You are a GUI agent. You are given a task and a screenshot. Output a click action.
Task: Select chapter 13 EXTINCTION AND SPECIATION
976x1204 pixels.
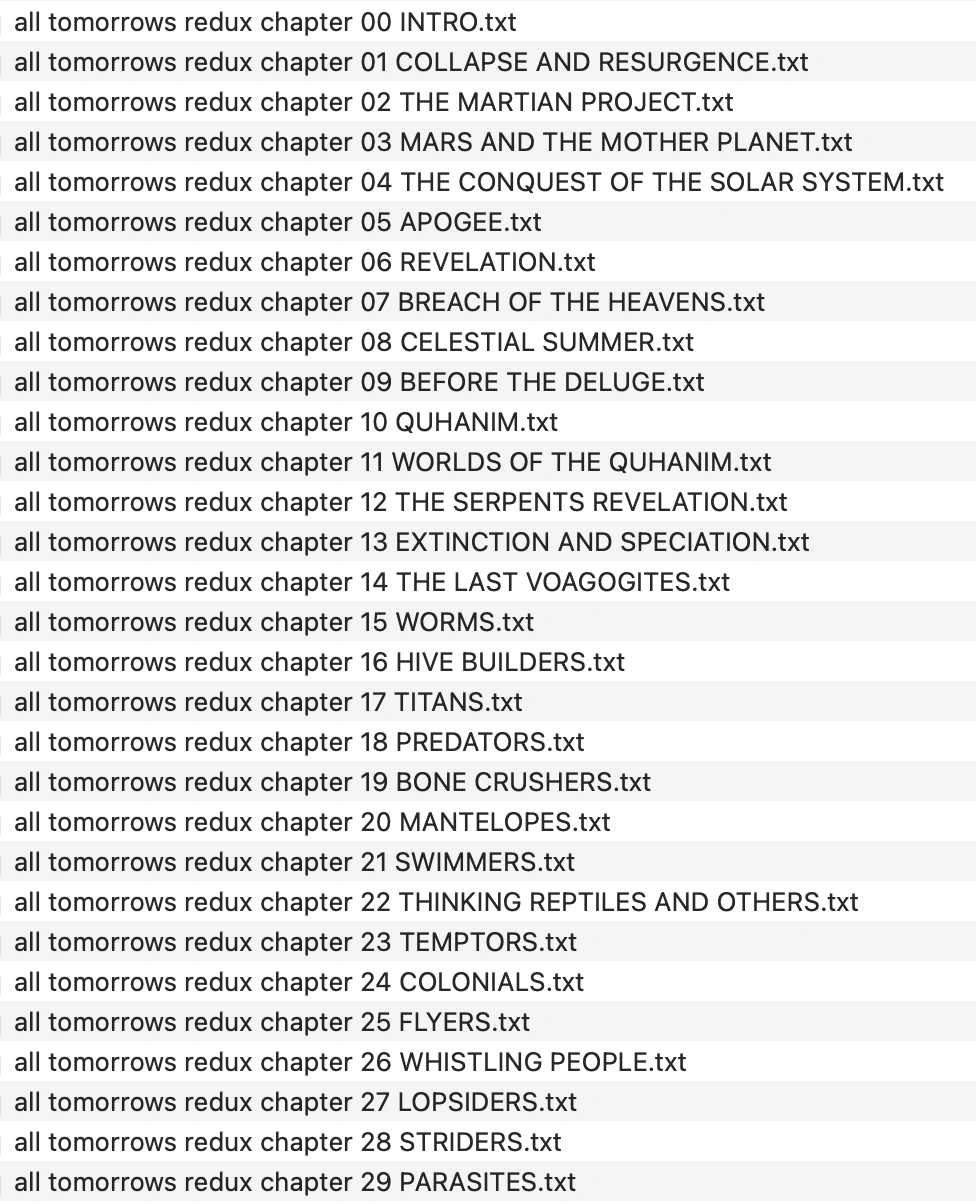click(411, 542)
